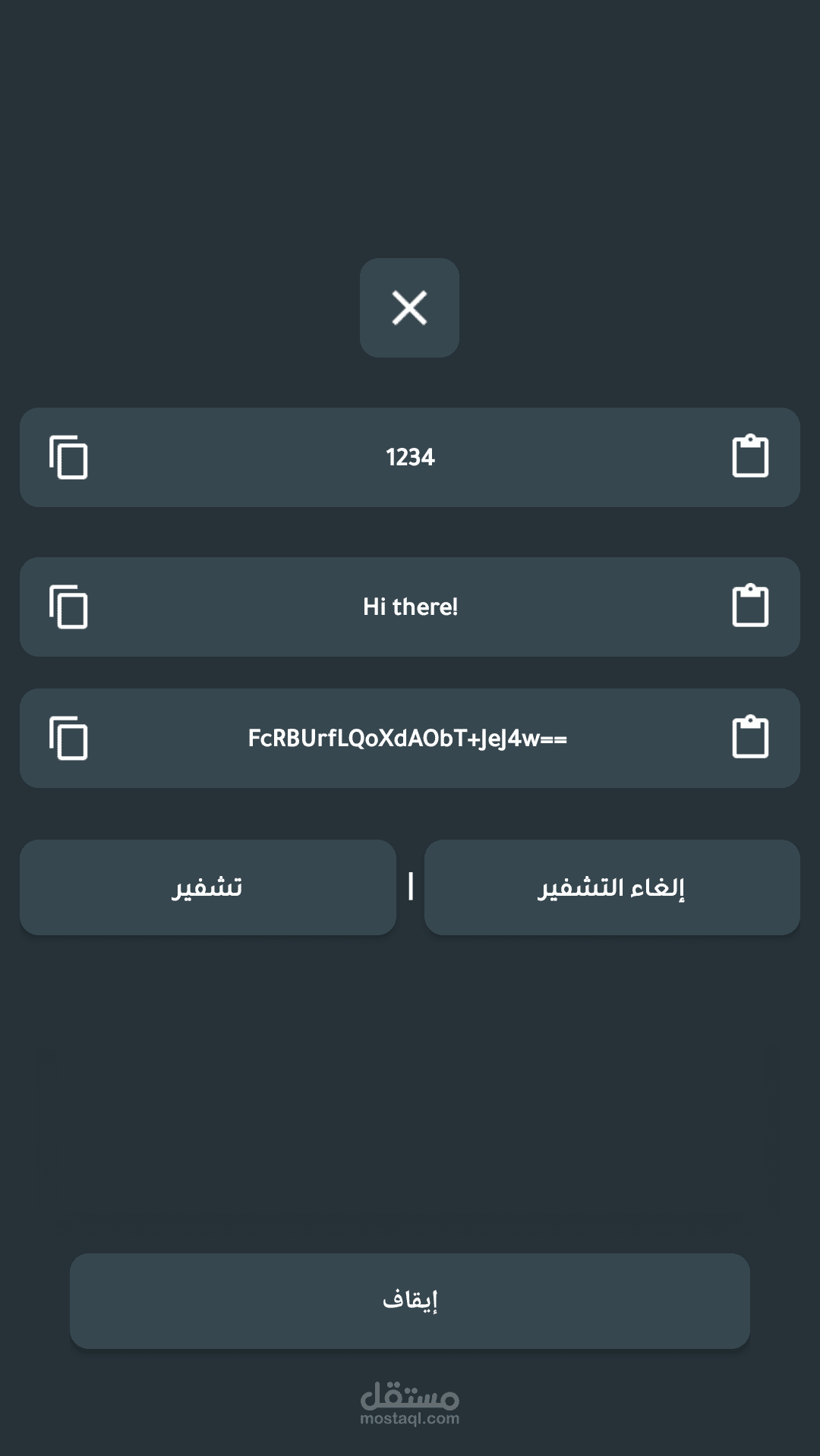This screenshot has width=820, height=1456.
Task: Copy the 1234 key field
Action: (68, 457)
